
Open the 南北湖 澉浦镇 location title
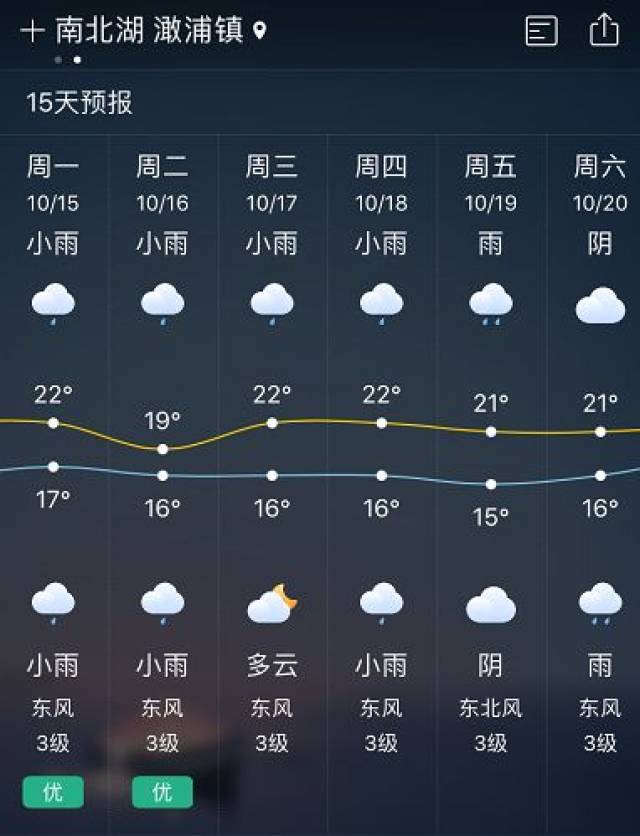pyautogui.click(x=150, y=31)
